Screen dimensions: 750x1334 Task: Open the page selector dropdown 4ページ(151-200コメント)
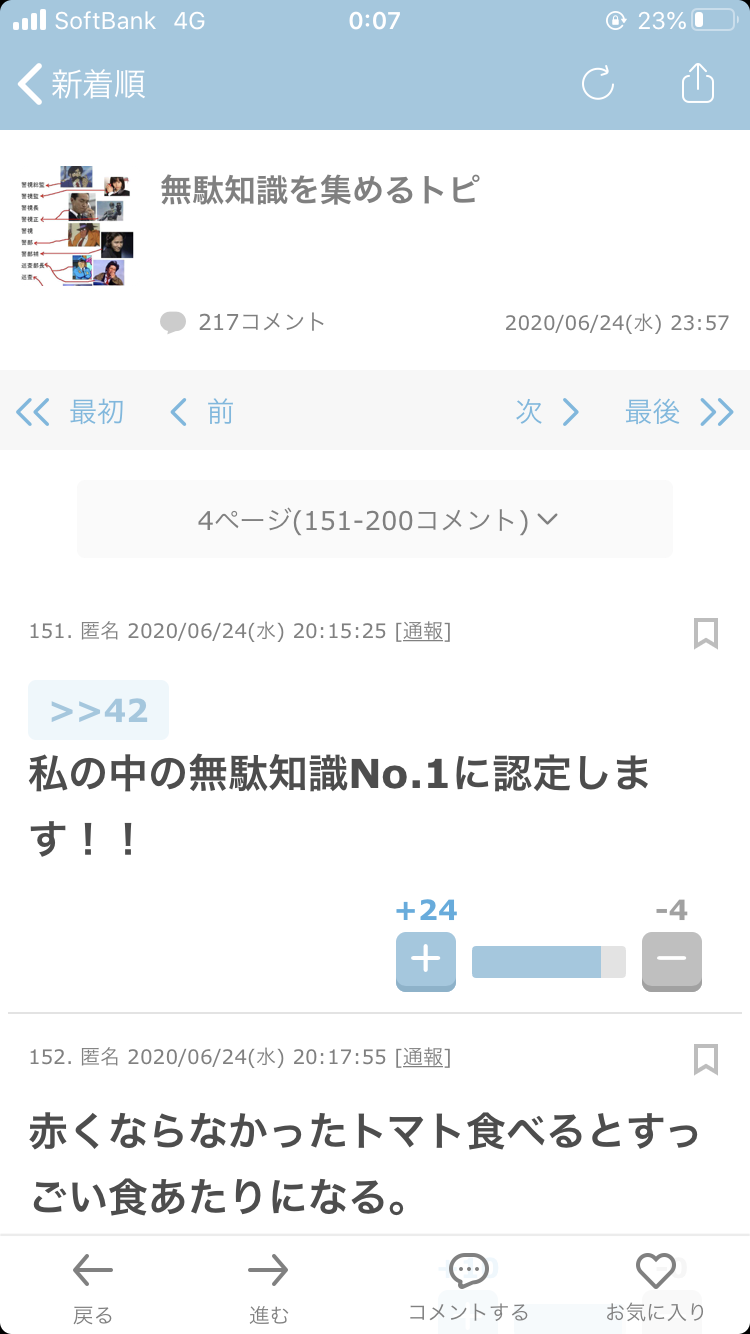(x=375, y=517)
